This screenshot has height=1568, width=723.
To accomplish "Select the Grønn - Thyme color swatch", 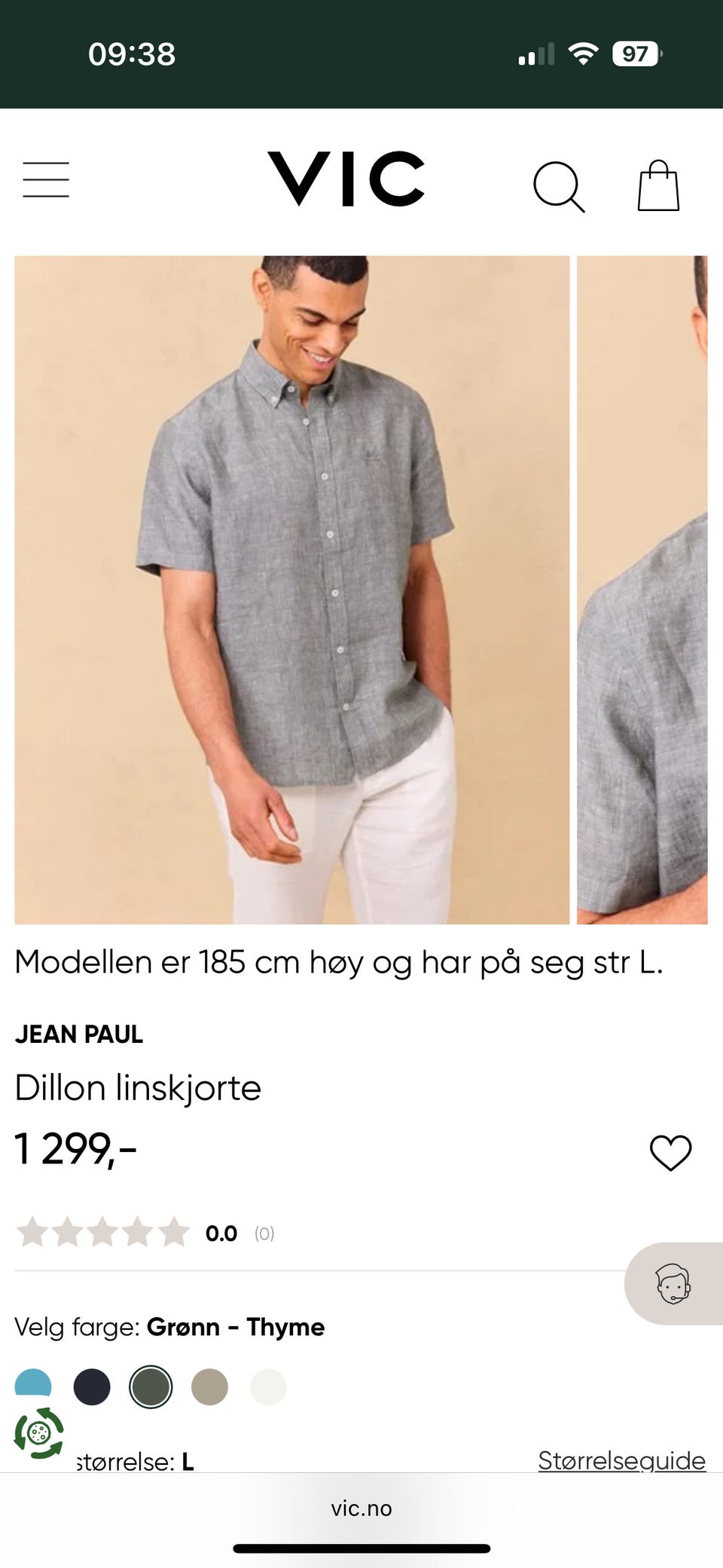I will pos(150,1385).
